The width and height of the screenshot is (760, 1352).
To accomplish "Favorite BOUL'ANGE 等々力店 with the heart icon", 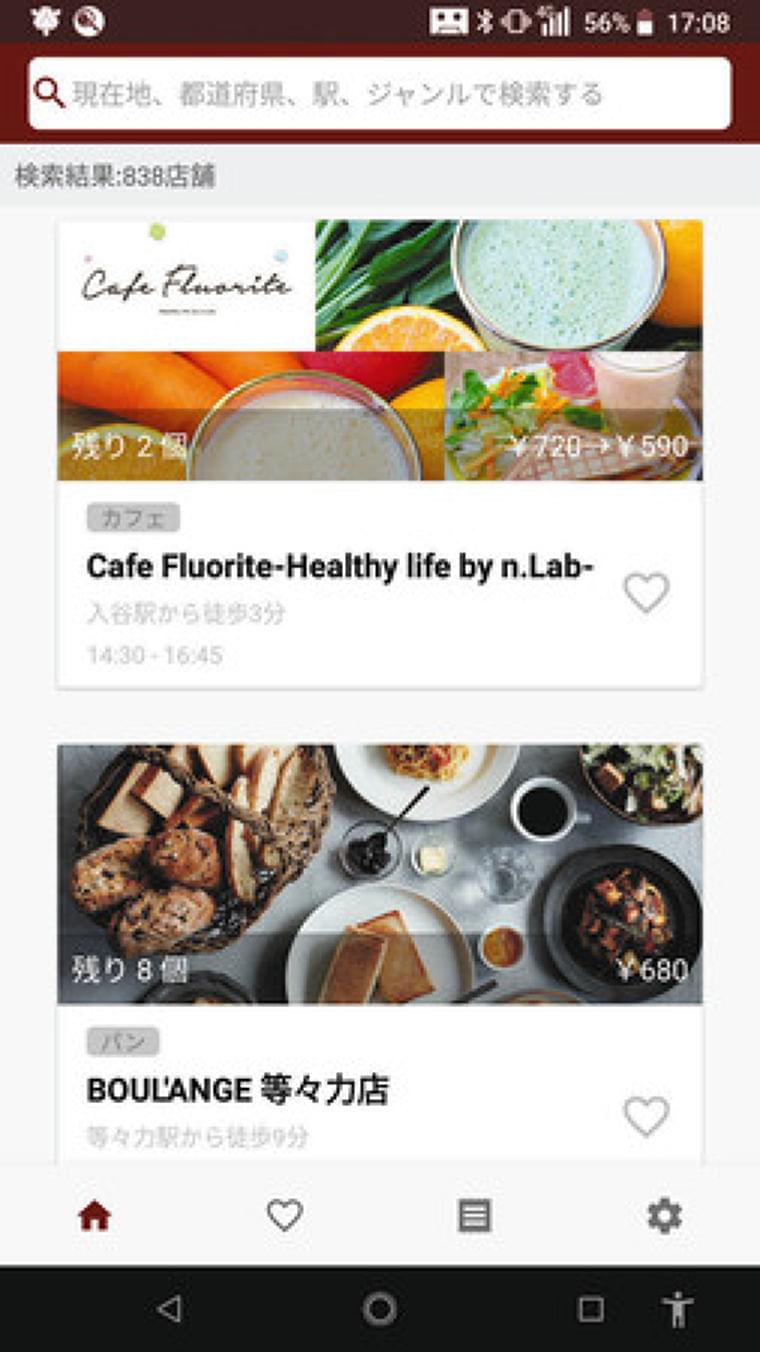I will 646,1116.
